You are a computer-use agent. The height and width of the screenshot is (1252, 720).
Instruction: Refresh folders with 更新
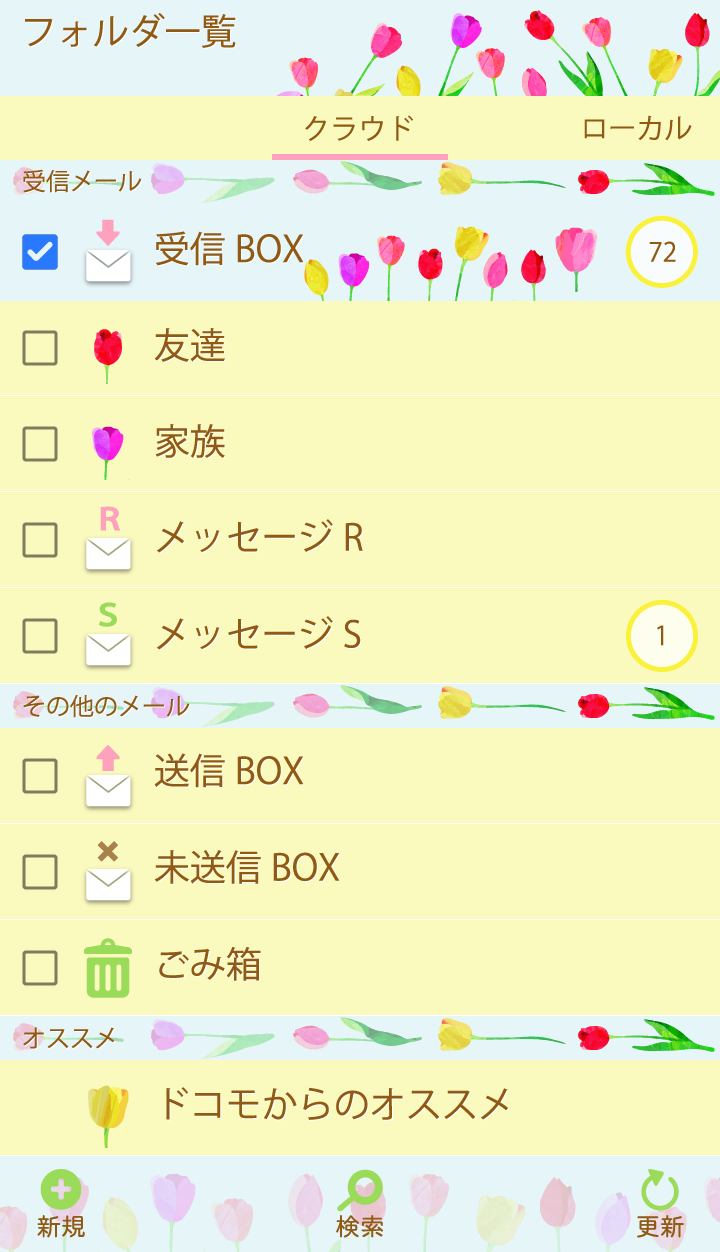(x=660, y=1205)
